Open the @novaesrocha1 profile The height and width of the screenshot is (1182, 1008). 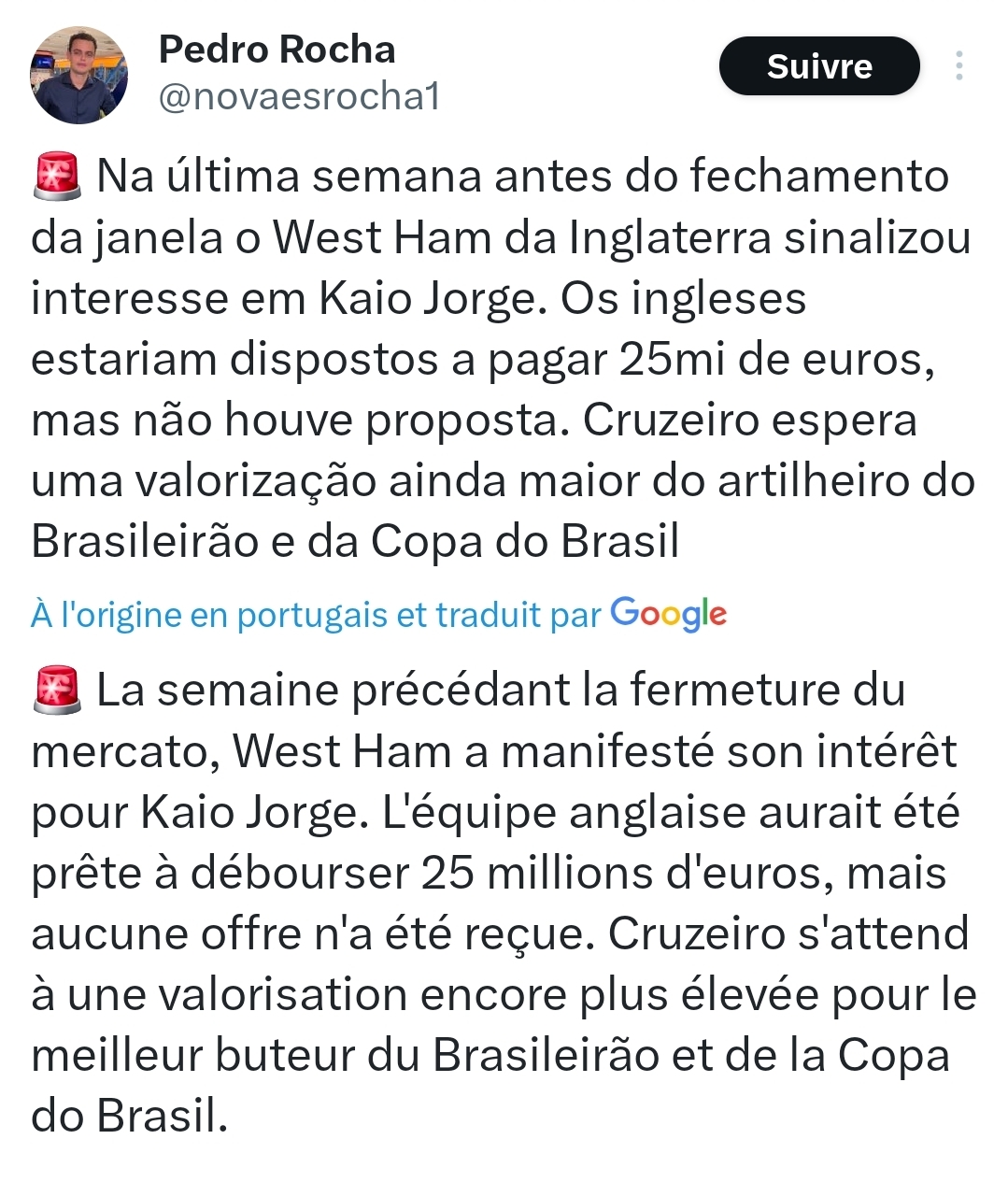point(299,97)
